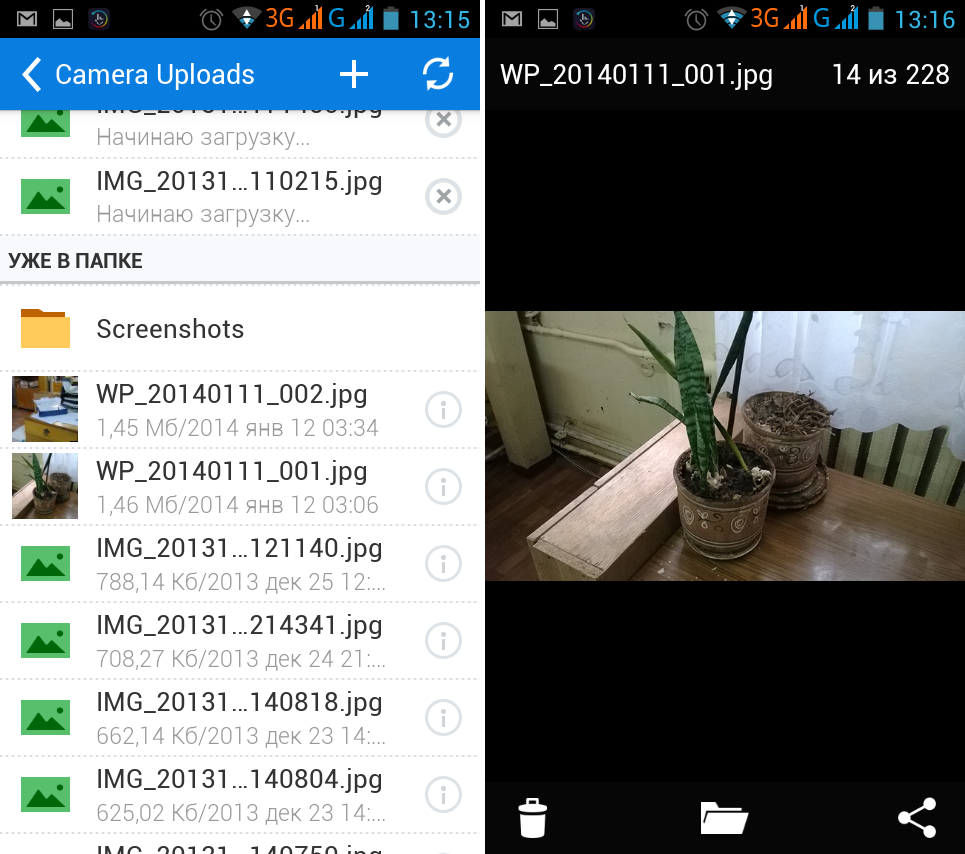This screenshot has width=965, height=854.
Task: Move the photo using folder icon
Action: [x=724, y=817]
